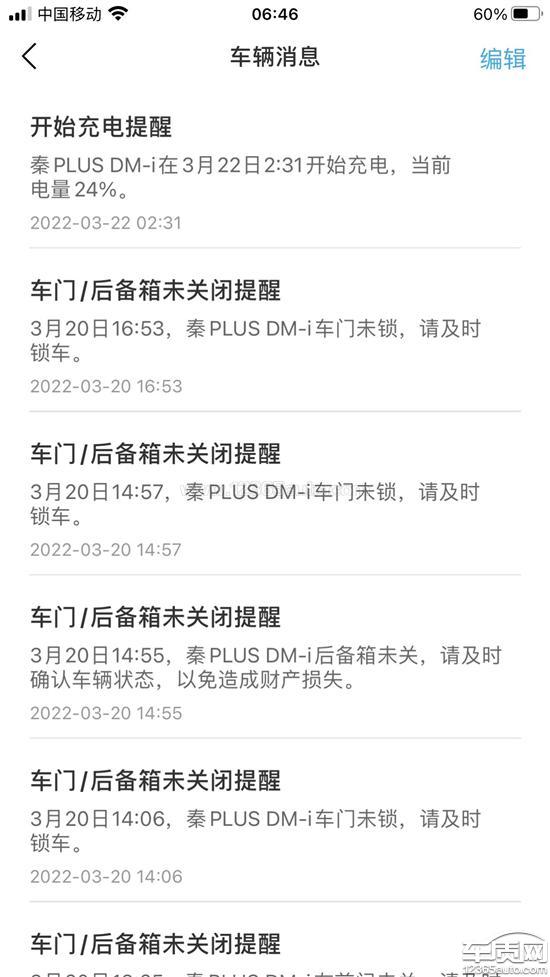Tap 编辑 to edit vehicle messages
Viewport: 550px width, 977px height.
pyautogui.click(x=503, y=59)
